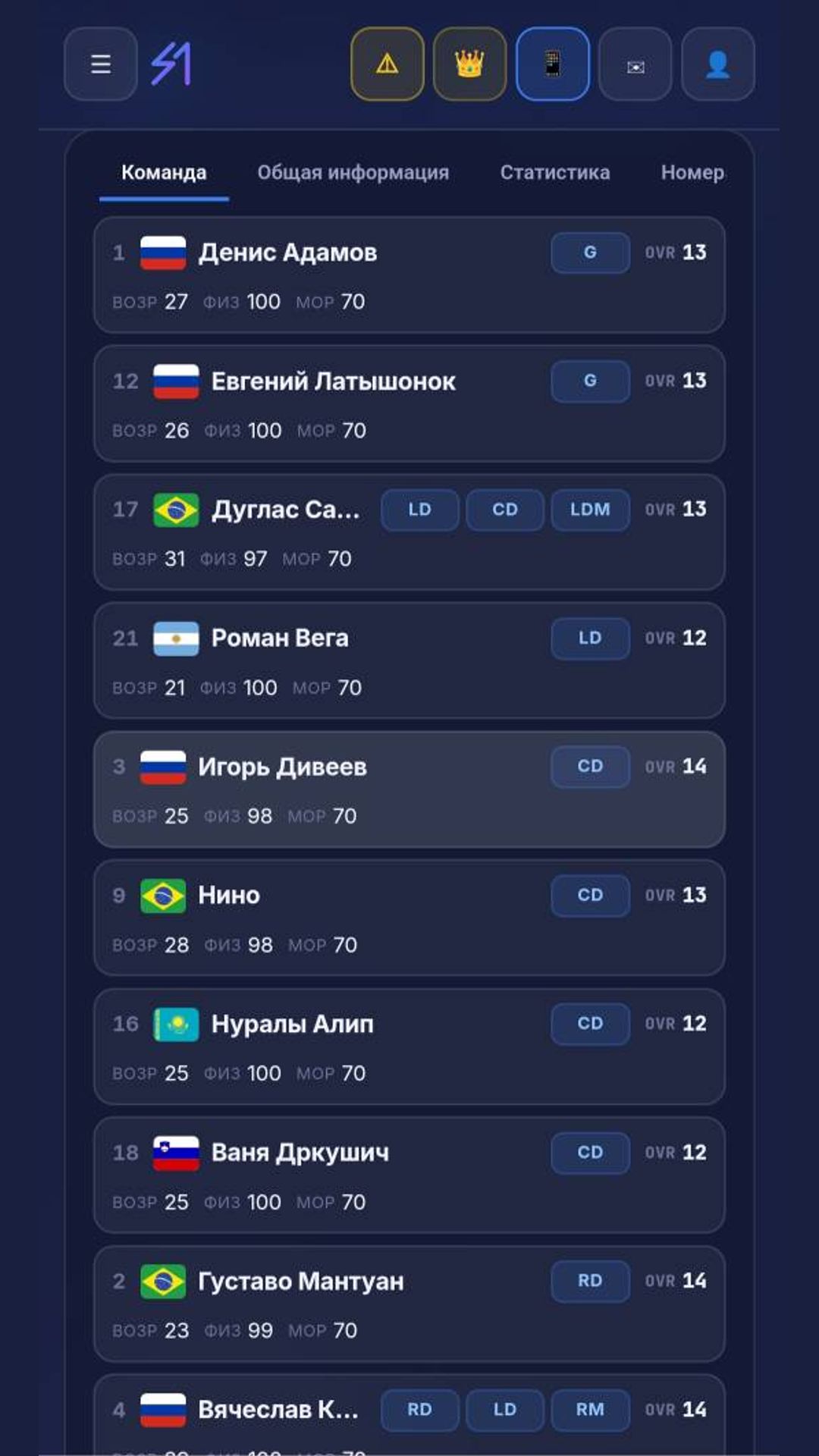The height and width of the screenshot is (1456, 819).
Task: Open player Нуралы Алип
Action: pyautogui.click(x=409, y=1046)
